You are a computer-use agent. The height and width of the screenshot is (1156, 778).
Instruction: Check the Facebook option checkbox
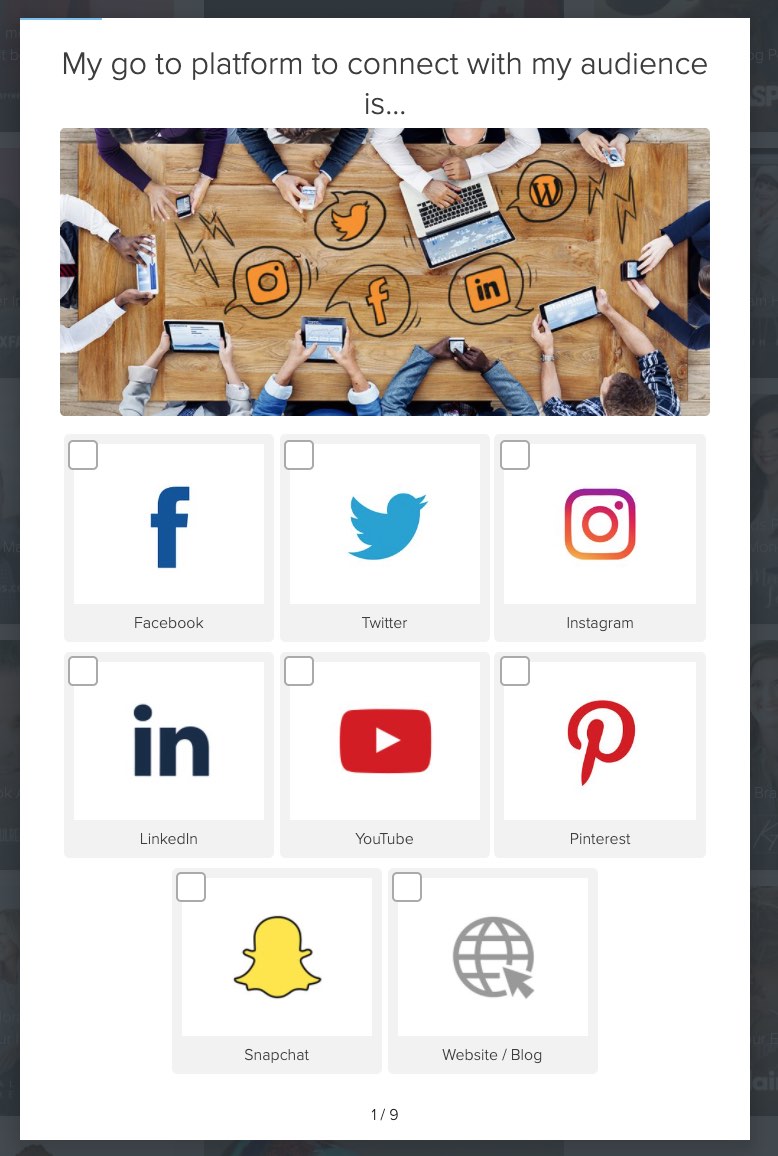(x=83, y=455)
